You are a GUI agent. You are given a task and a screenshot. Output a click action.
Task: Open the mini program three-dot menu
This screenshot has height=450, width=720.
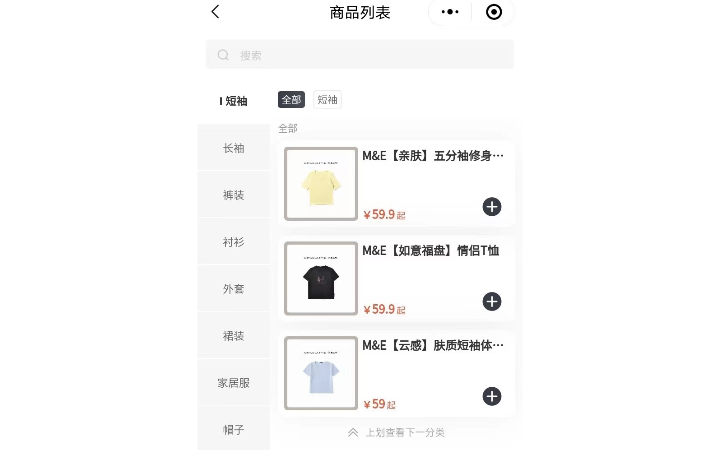450,12
